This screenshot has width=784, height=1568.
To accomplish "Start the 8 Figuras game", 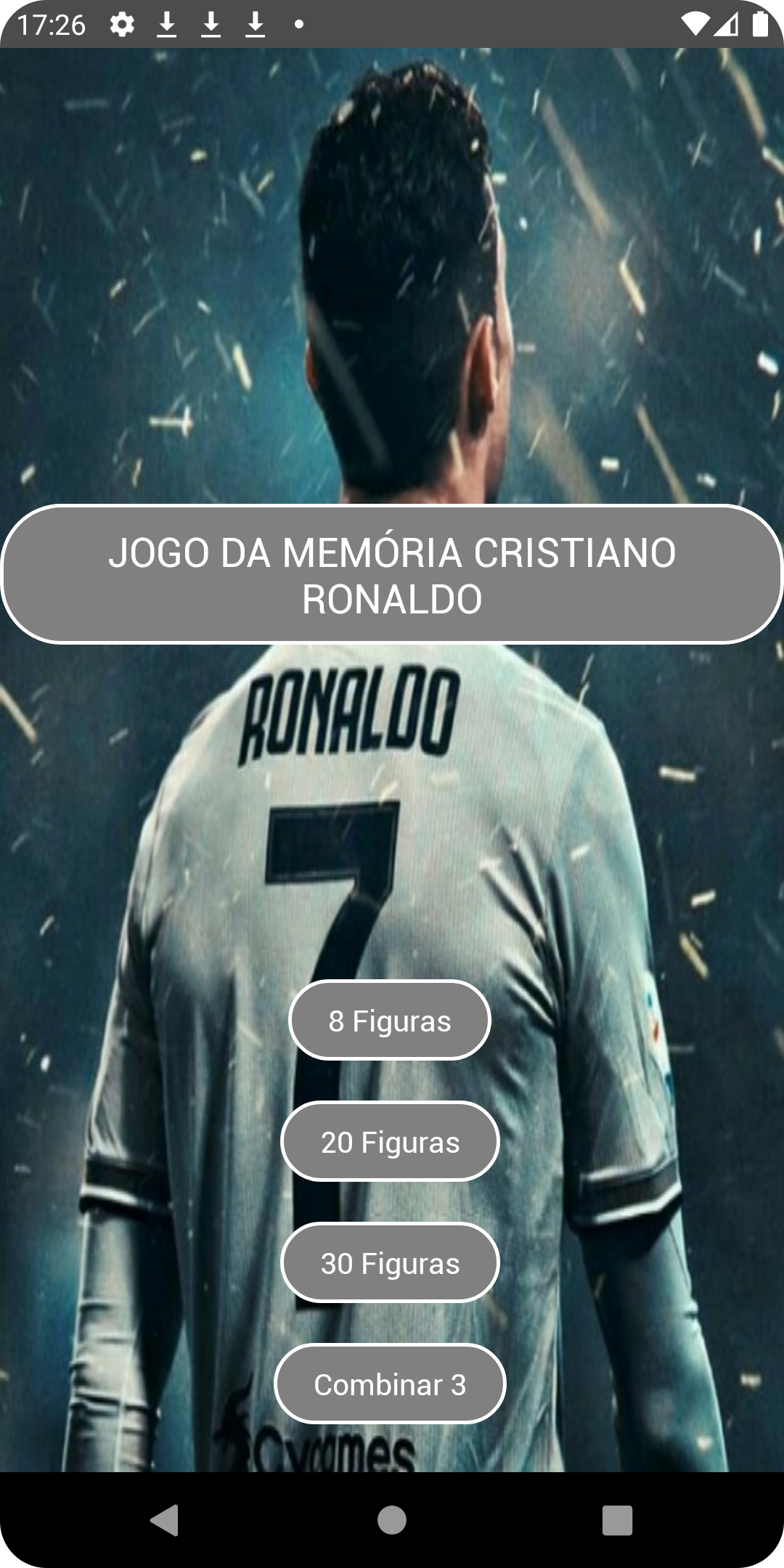I will coord(390,1021).
